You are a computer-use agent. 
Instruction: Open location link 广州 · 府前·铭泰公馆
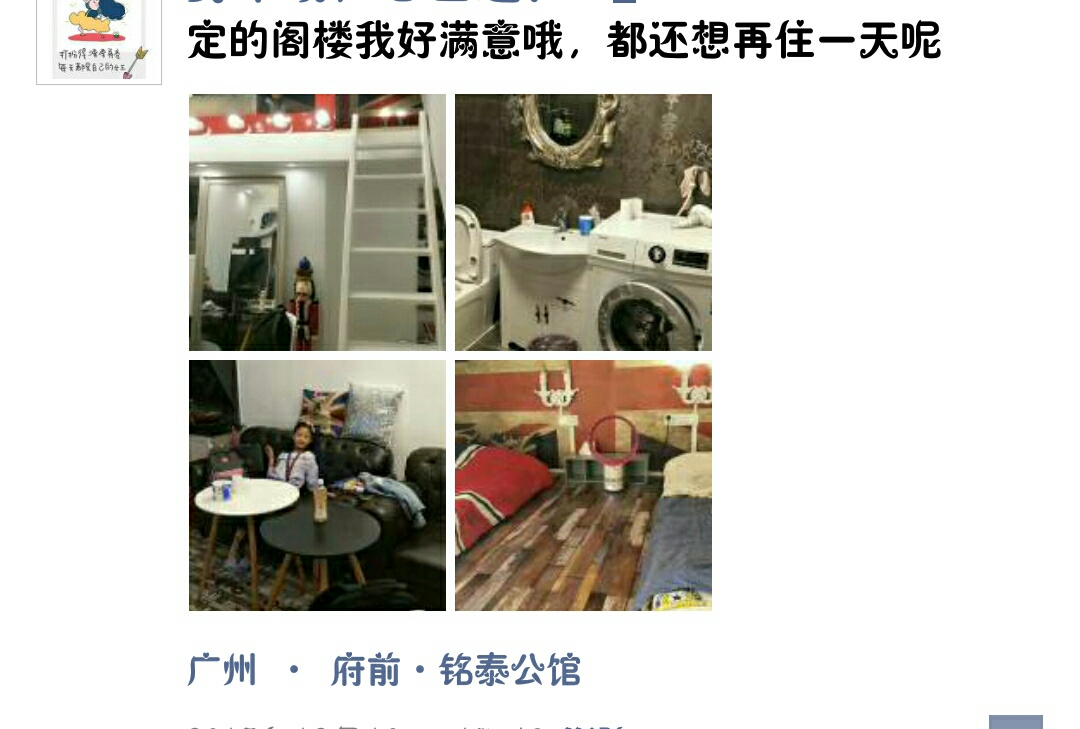[384, 670]
